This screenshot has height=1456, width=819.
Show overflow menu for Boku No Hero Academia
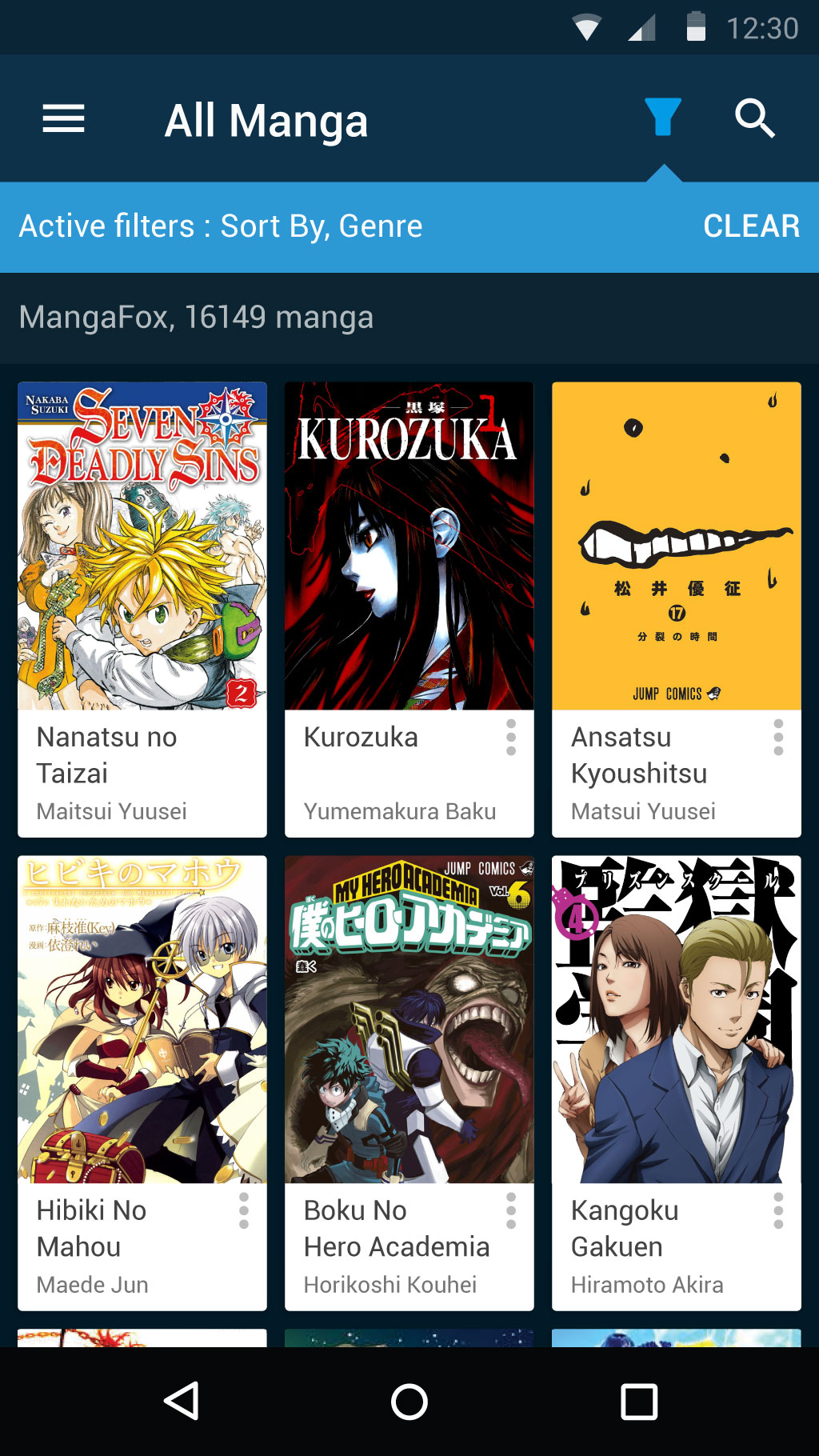point(511,1210)
